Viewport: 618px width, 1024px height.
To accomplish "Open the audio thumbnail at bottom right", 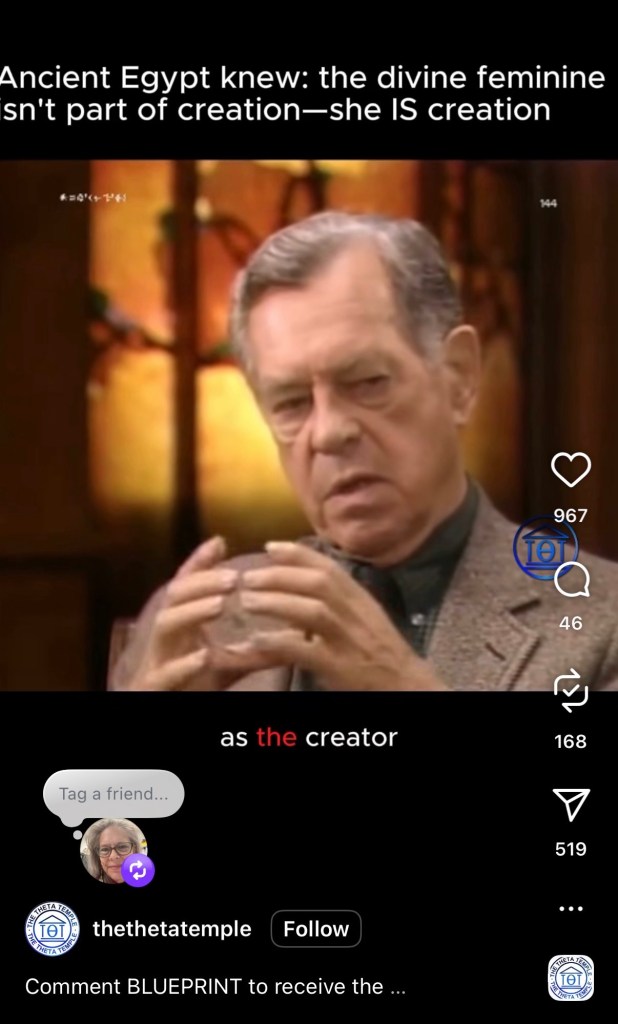I will [571, 978].
